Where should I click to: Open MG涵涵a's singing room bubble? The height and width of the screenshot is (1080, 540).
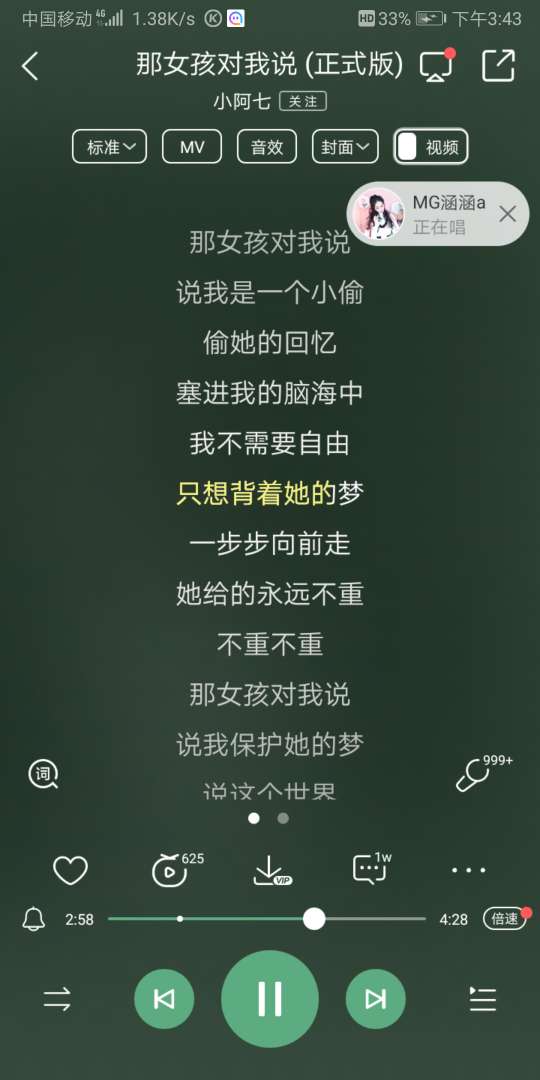click(x=420, y=214)
